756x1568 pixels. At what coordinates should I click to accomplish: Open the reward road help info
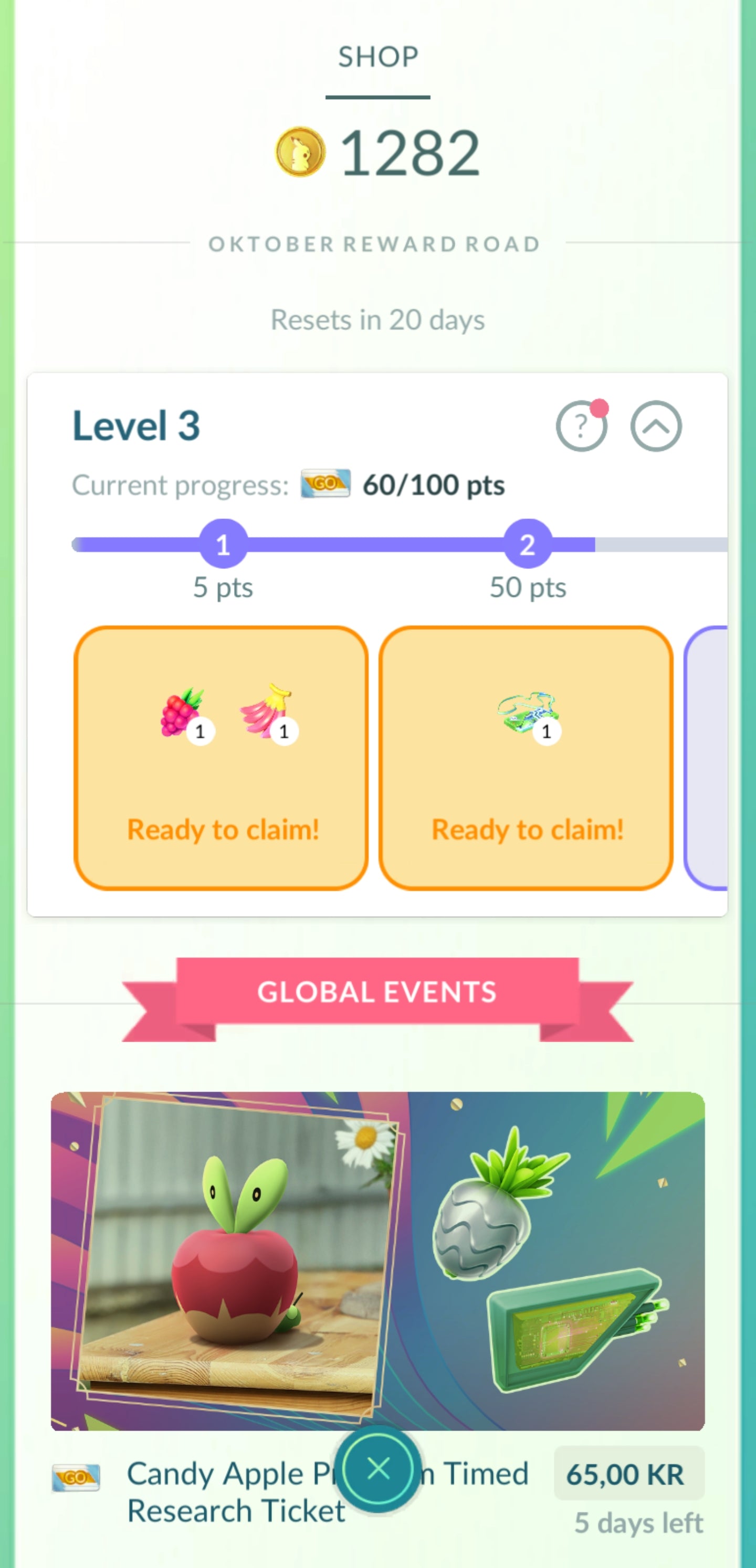[581, 426]
